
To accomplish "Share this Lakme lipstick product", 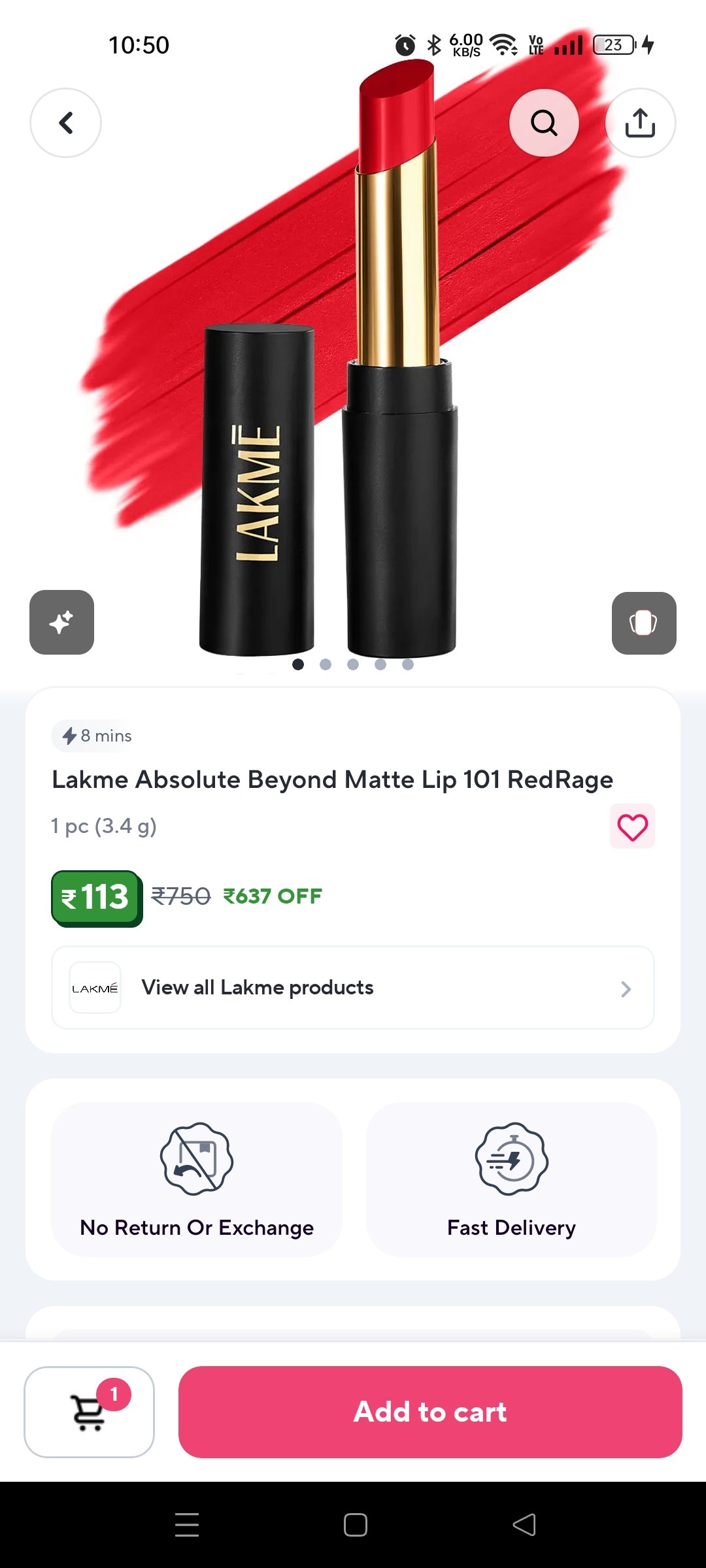I will (x=640, y=123).
